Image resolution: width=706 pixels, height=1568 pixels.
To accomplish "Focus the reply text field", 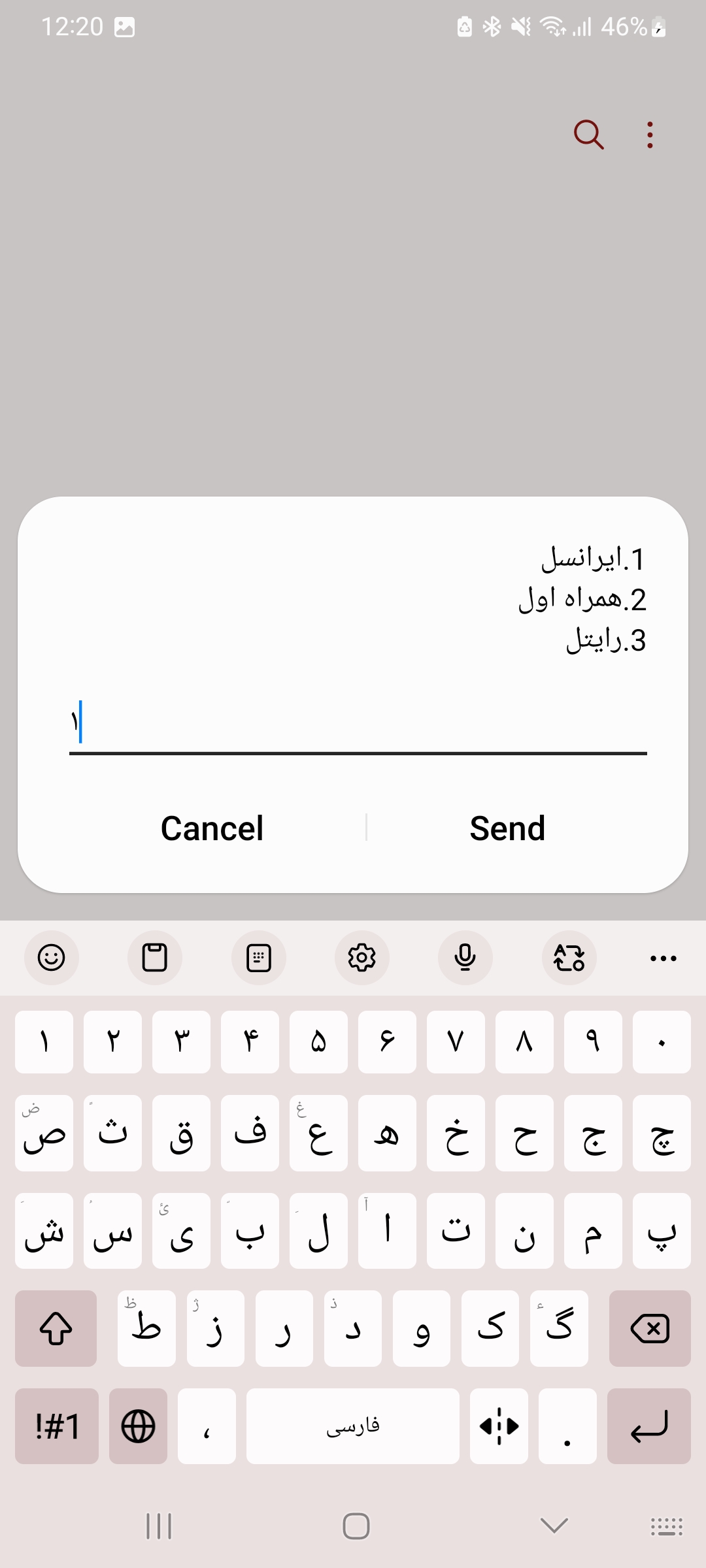I will click(358, 724).
